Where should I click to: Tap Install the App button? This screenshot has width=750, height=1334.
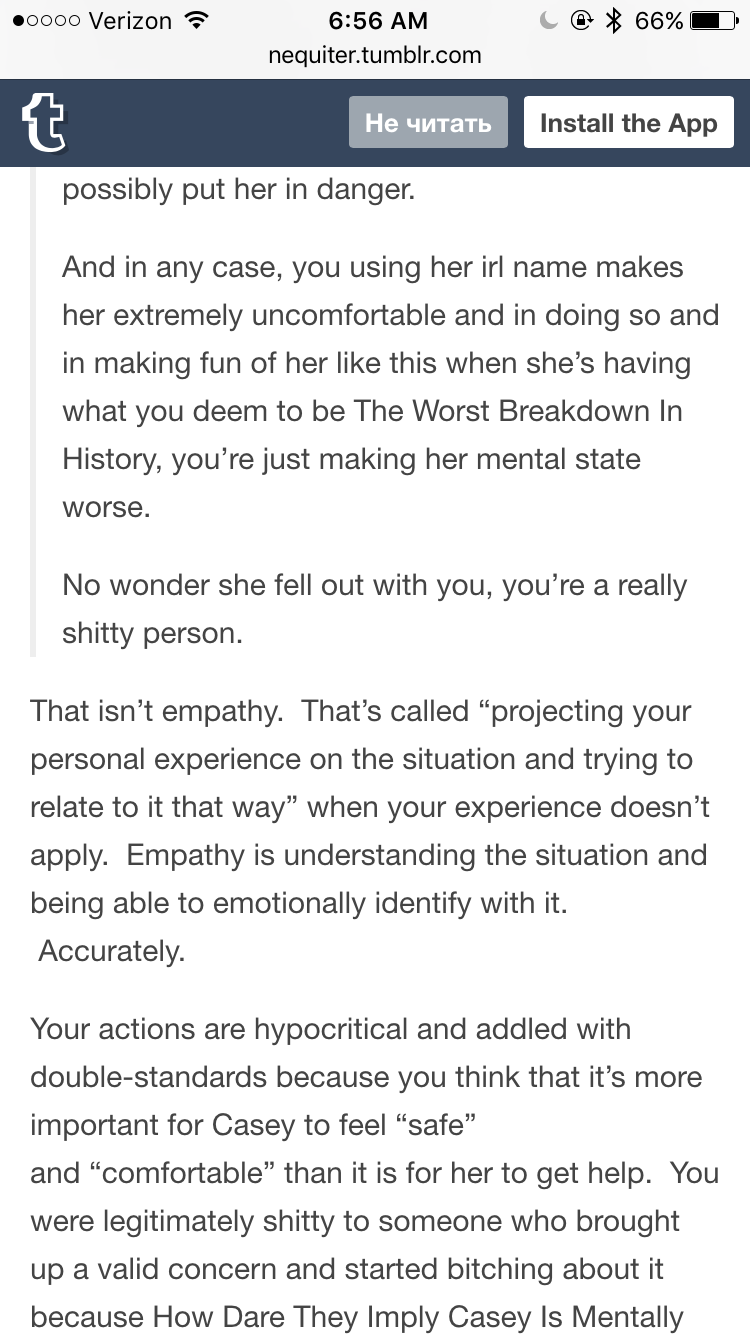[629, 123]
